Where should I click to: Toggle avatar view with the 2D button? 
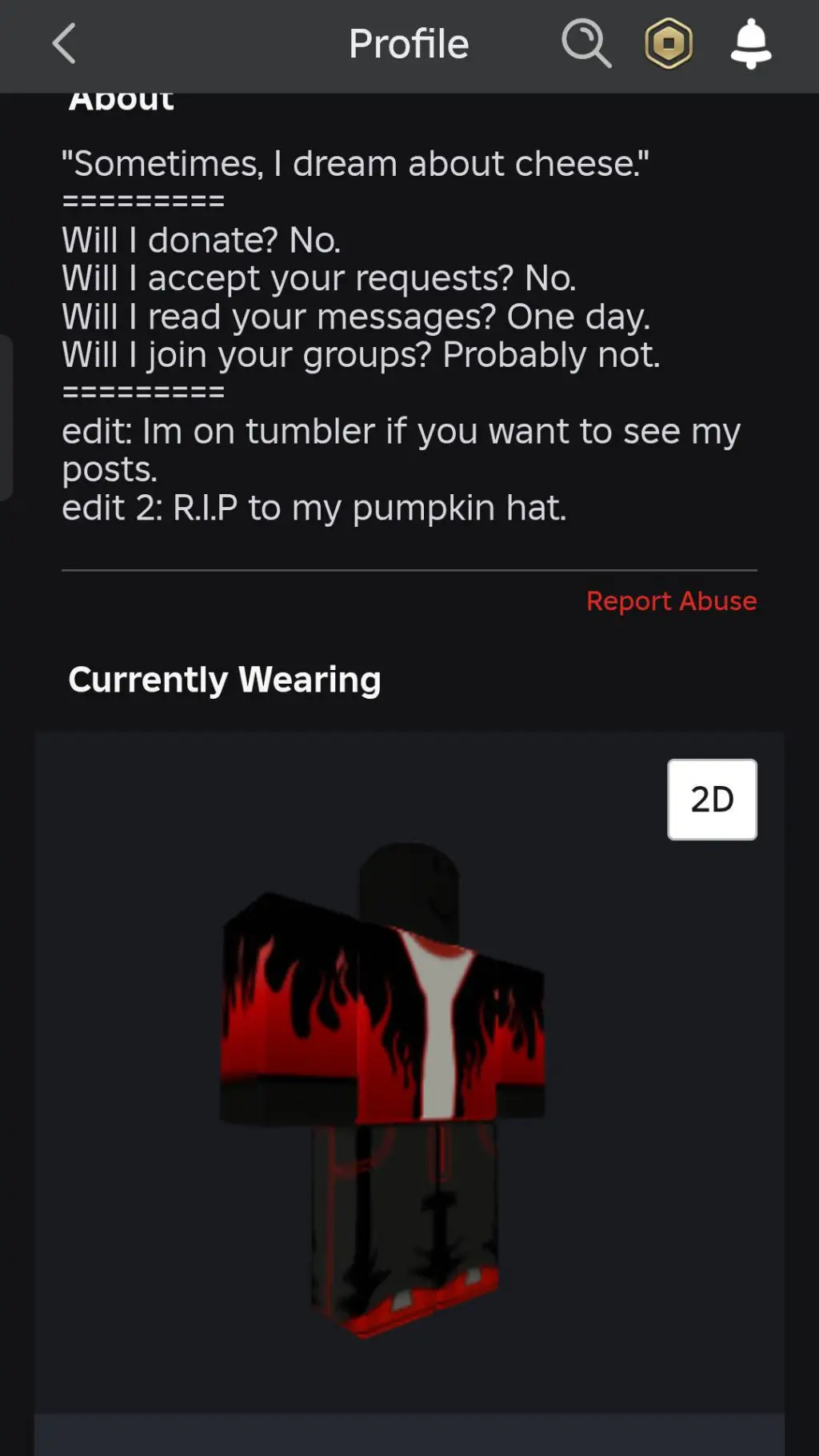coord(711,799)
